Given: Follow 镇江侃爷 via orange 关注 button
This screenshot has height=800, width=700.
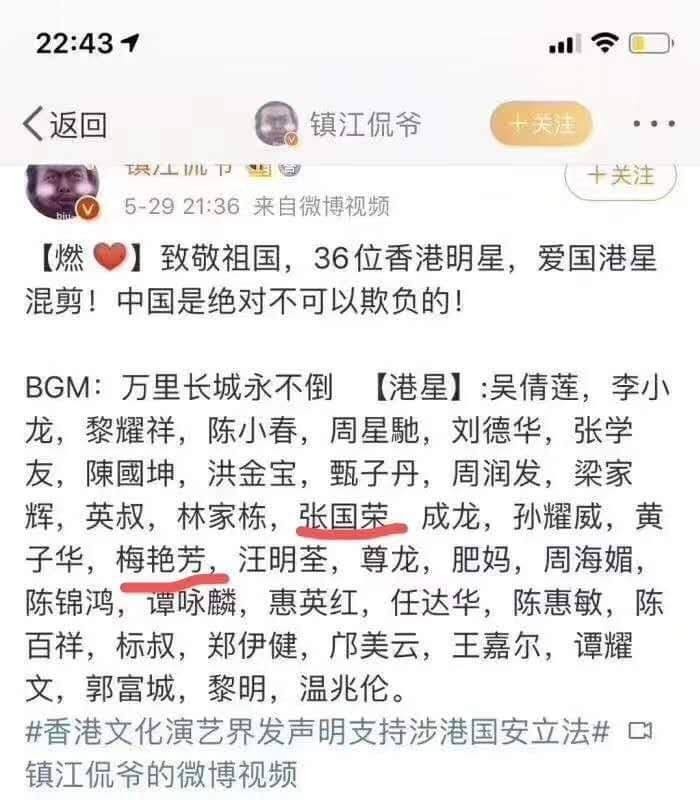Looking at the screenshot, I should pyautogui.click(x=541, y=125).
